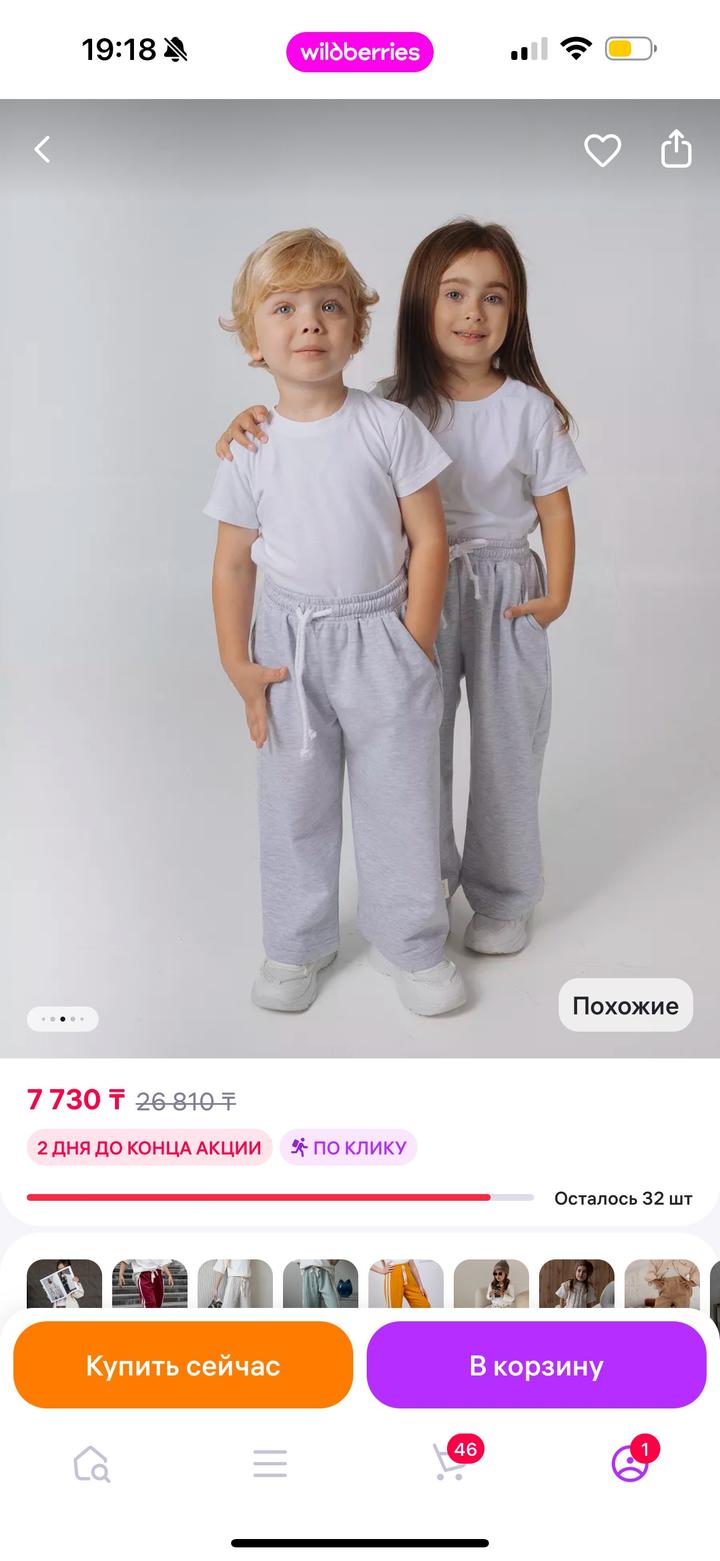720x1561 pixels.
Task: Tap the product photo page indicator
Action: point(62,1019)
